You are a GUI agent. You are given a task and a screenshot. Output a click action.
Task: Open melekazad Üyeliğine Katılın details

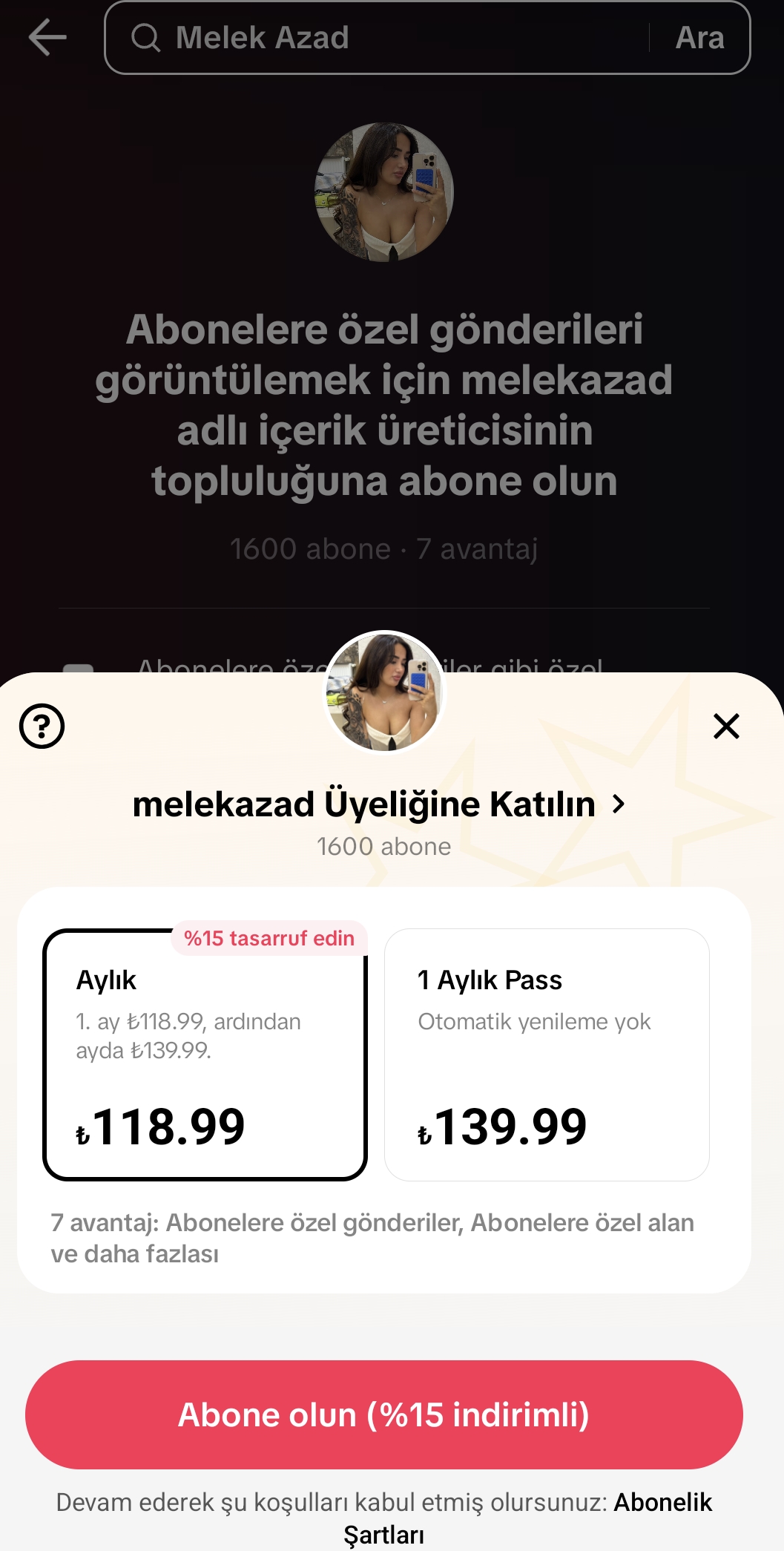(379, 804)
